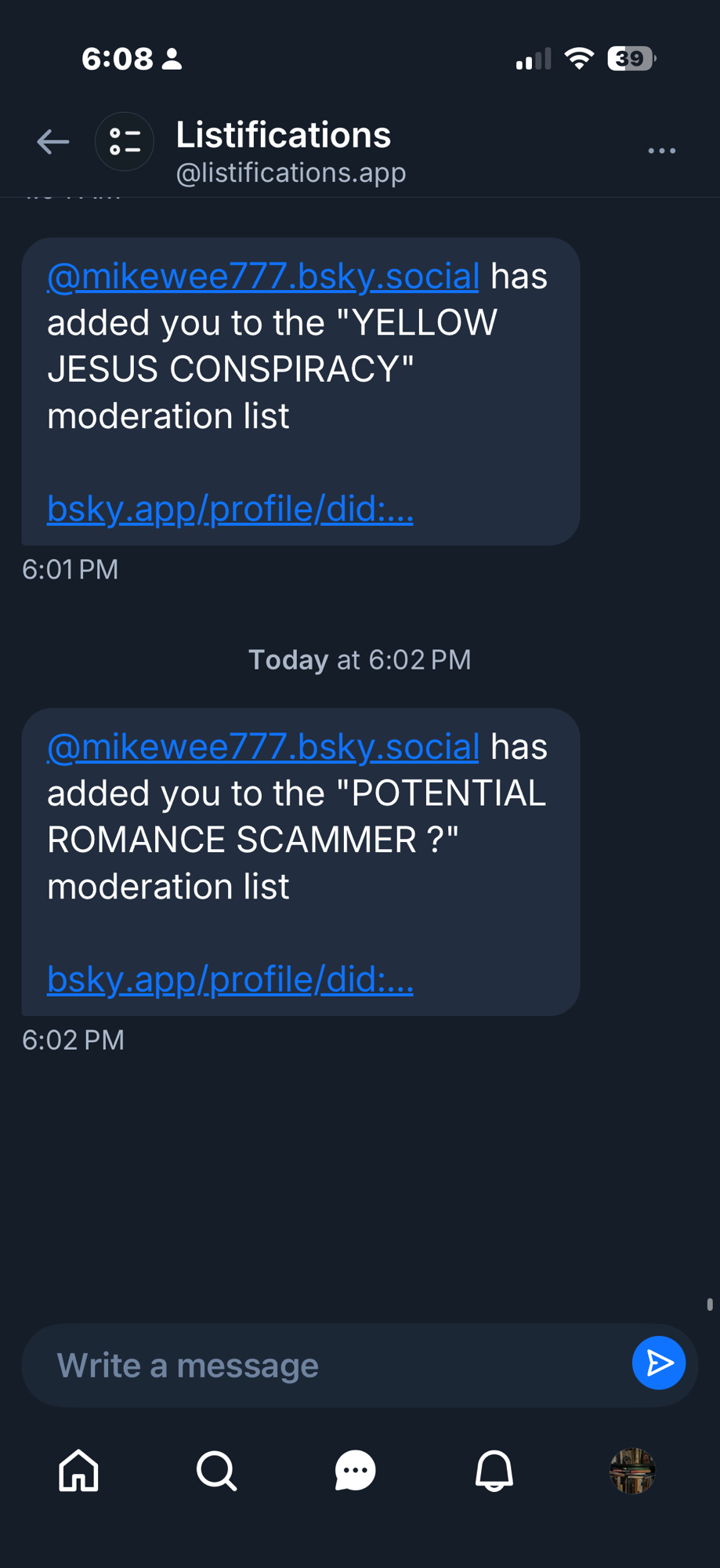Open the bsky.app link under POTENTIAL ROMANCE SCAMMER
This screenshot has height=1568, width=720.
point(230,979)
